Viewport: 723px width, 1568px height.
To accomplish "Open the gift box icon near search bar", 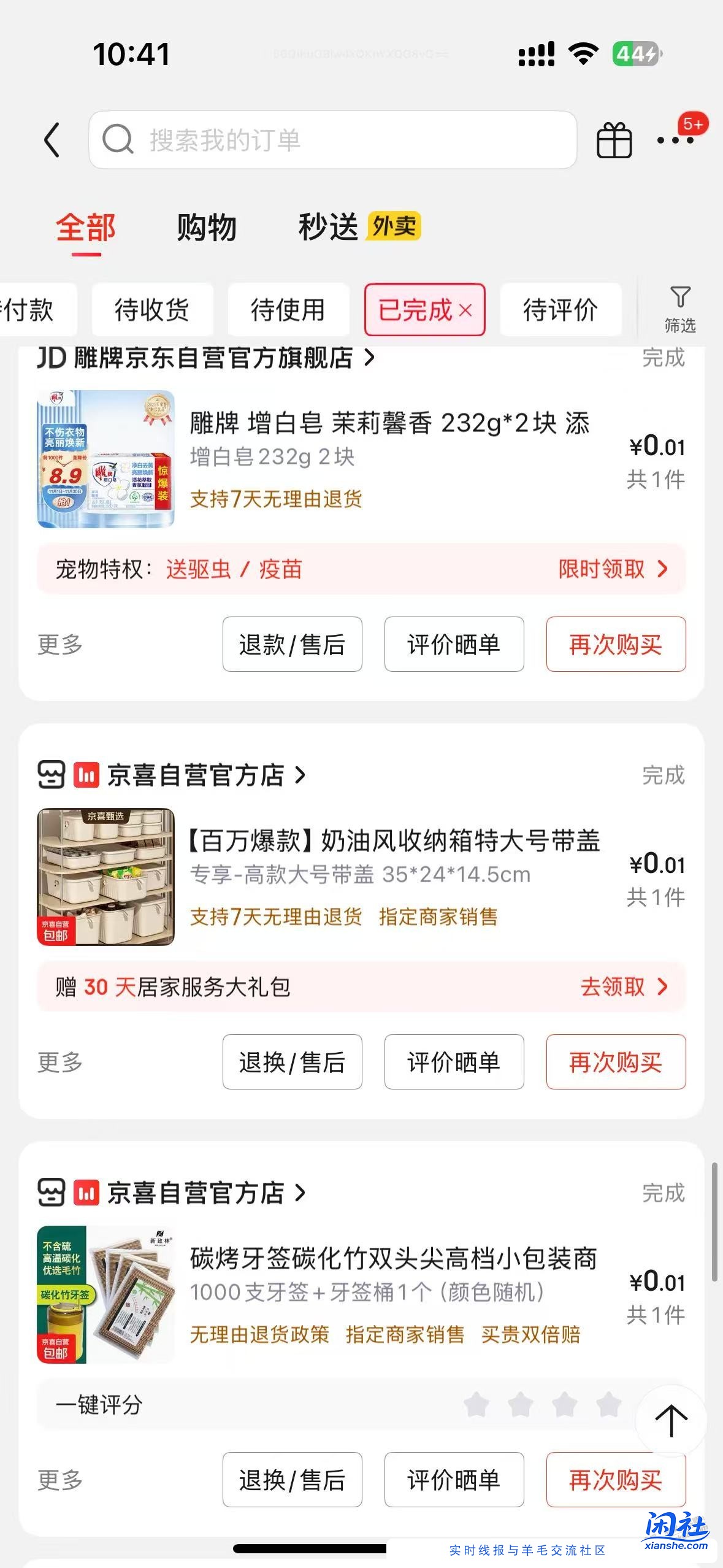I will tap(614, 139).
